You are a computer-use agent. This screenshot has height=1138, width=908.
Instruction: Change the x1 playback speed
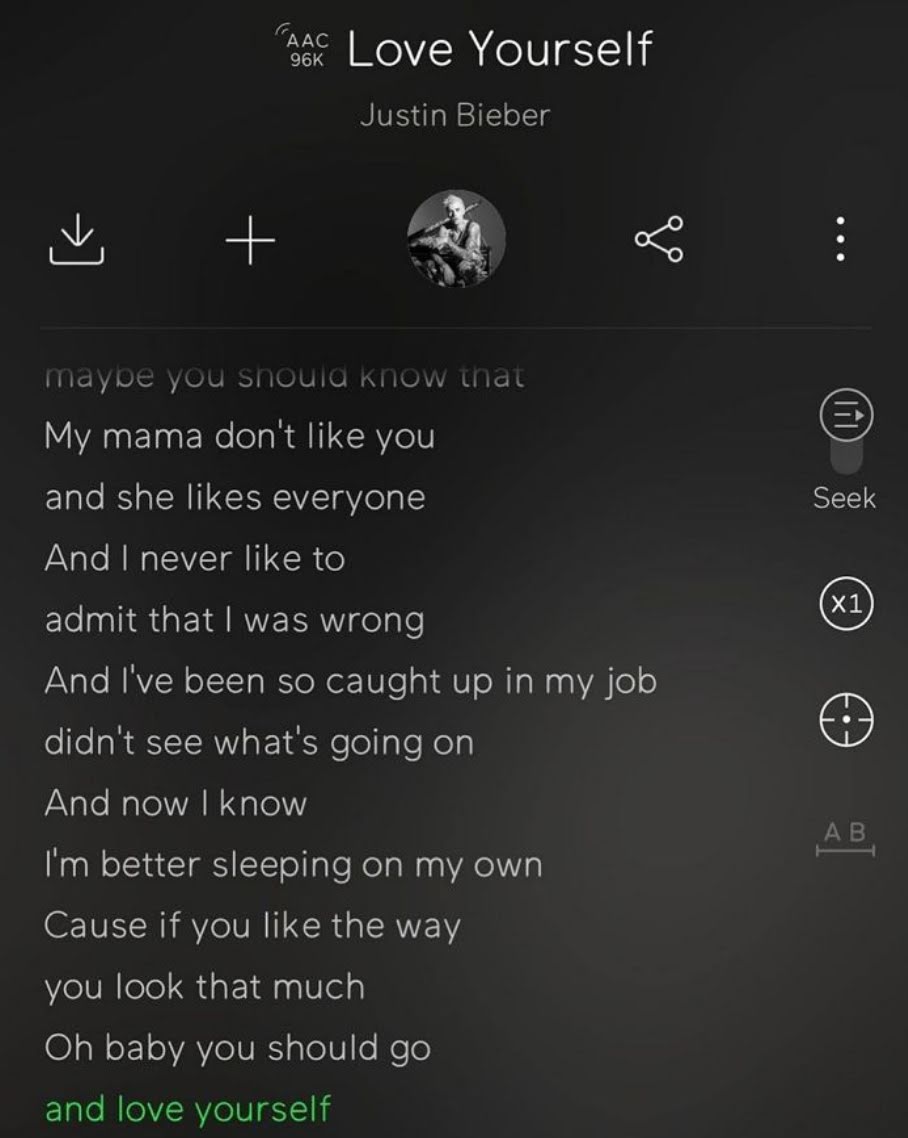[845, 603]
